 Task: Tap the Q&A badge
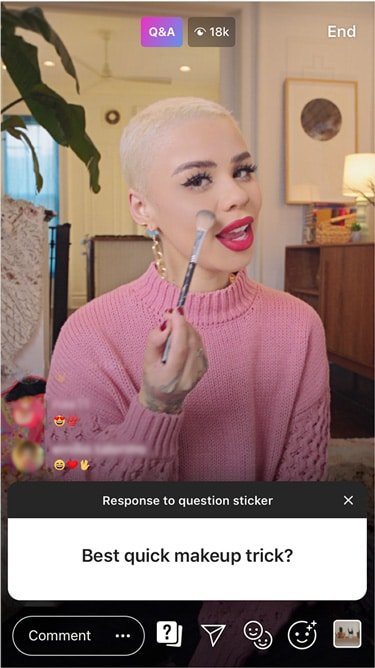pos(162,32)
